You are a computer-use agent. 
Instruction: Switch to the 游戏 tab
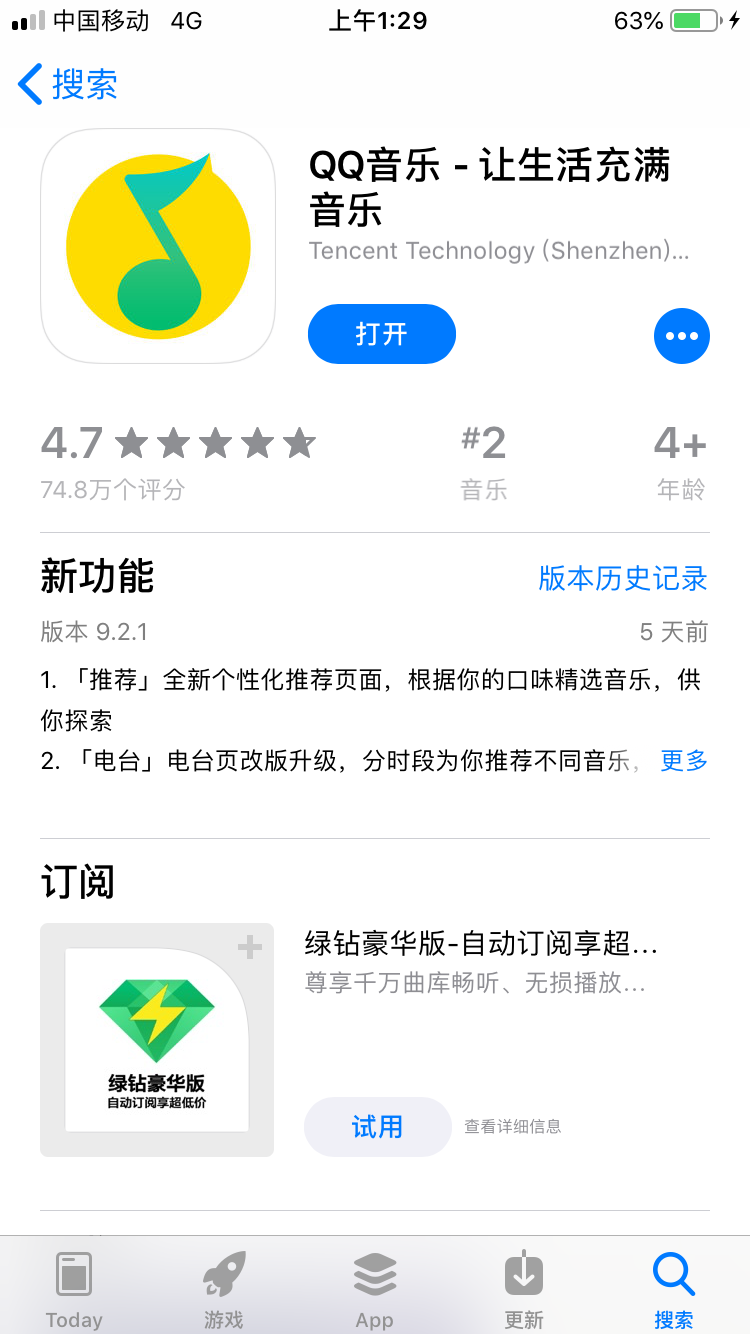click(224, 1290)
